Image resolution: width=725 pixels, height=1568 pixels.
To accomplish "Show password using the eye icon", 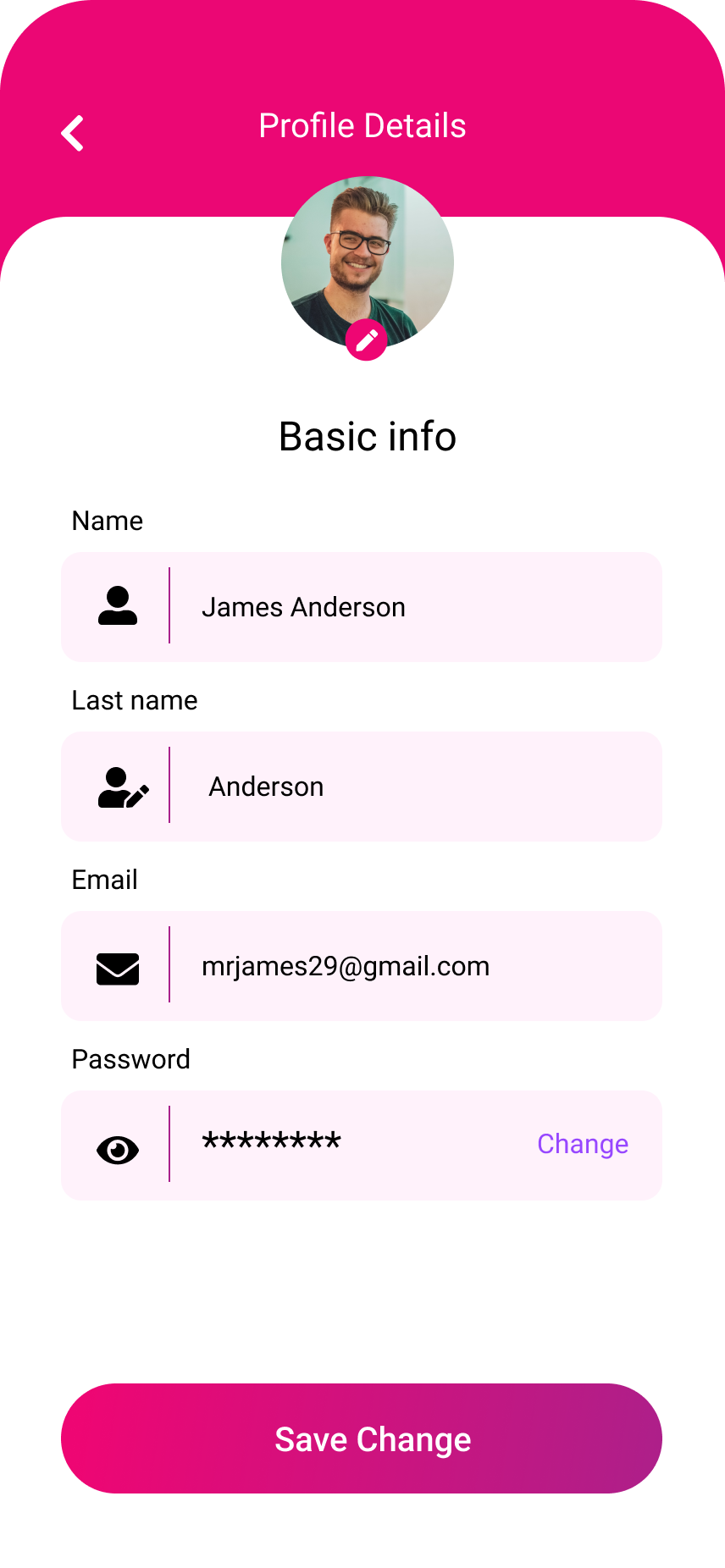I will [118, 1149].
